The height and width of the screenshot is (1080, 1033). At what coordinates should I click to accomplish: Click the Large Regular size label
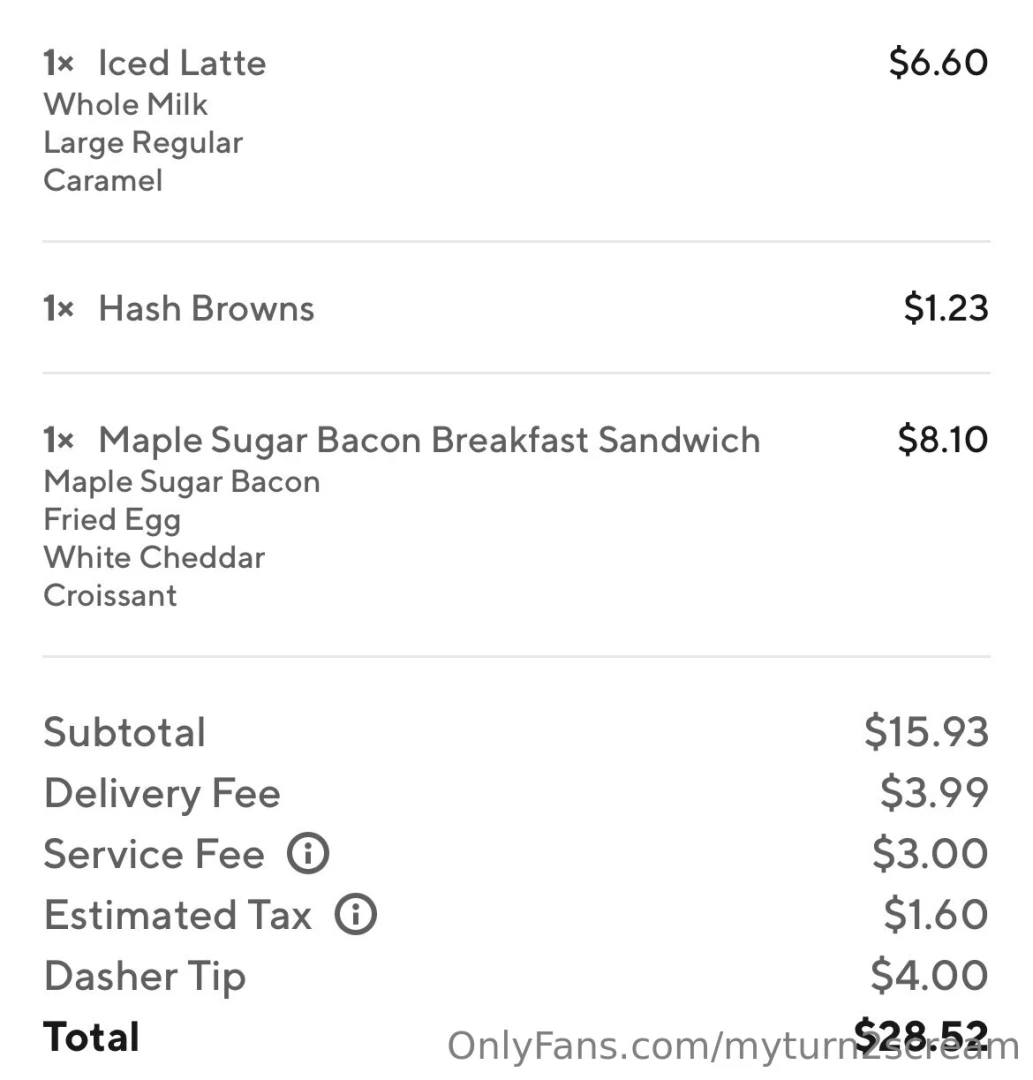[143, 142]
